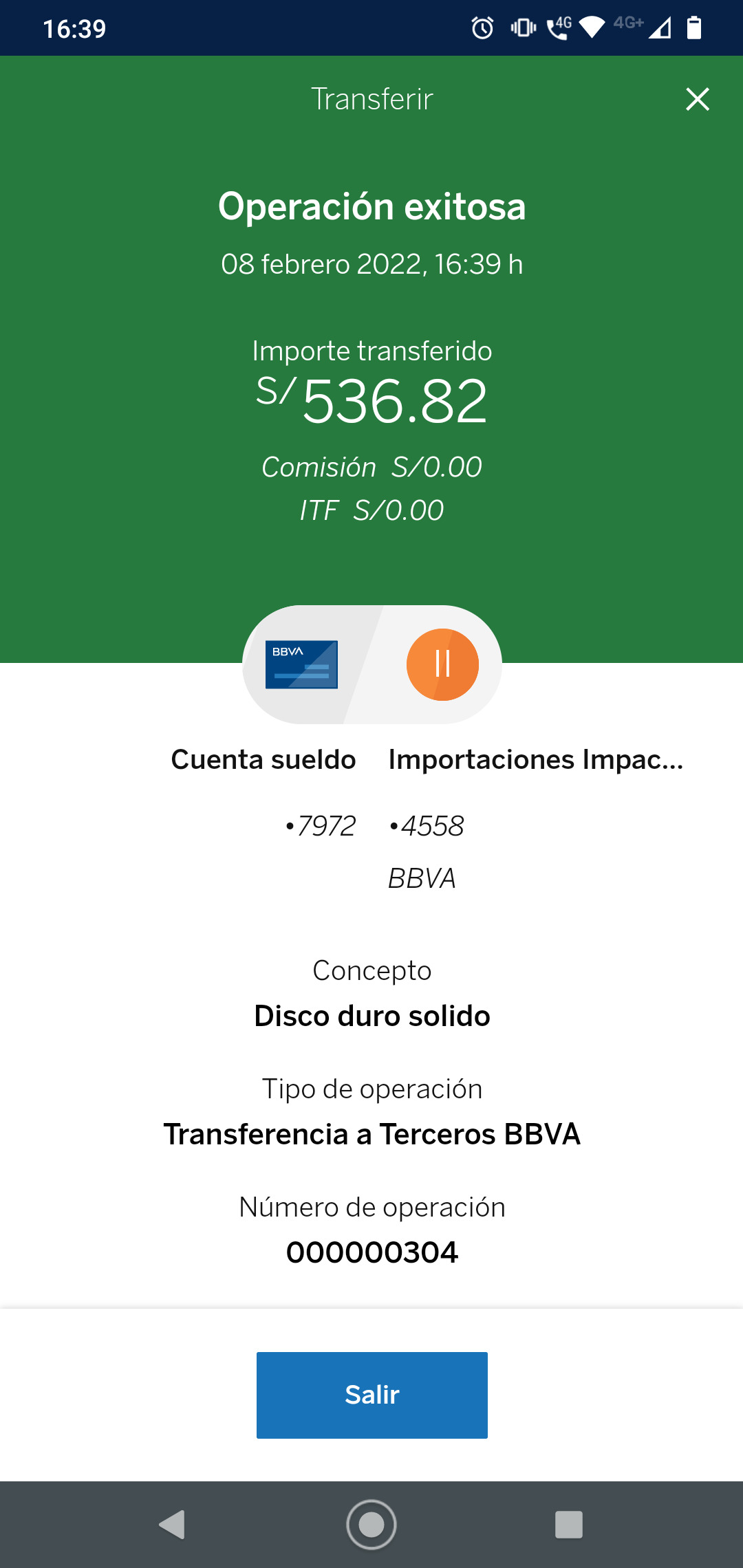Image resolution: width=743 pixels, height=1568 pixels.
Task: Tap the Salir button
Action: [372, 1395]
